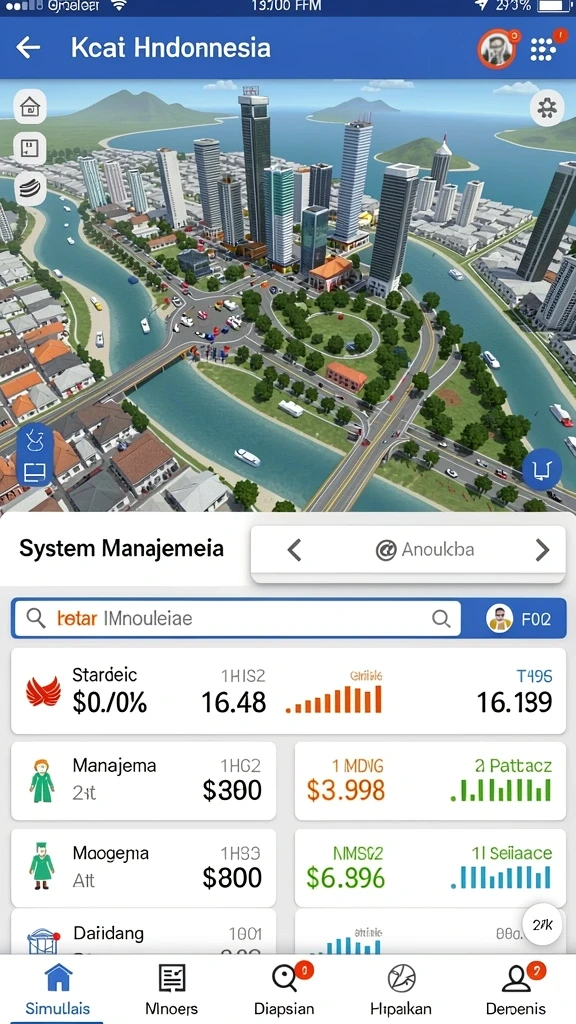Switch to the Hipaikan tab
The height and width of the screenshot is (1024, 576).
[400, 989]
